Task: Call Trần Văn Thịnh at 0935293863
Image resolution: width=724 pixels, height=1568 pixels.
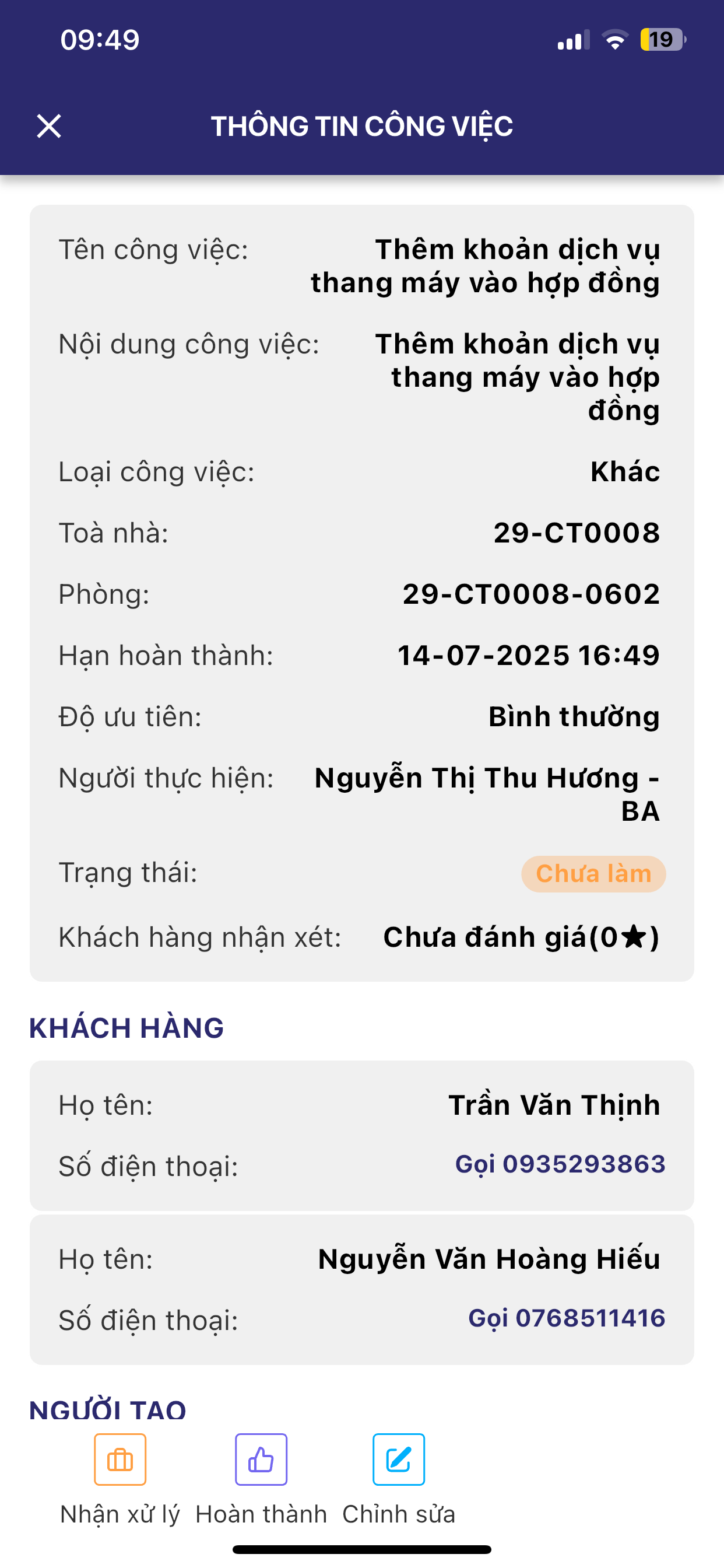Action: click(x=560, y=1164)
